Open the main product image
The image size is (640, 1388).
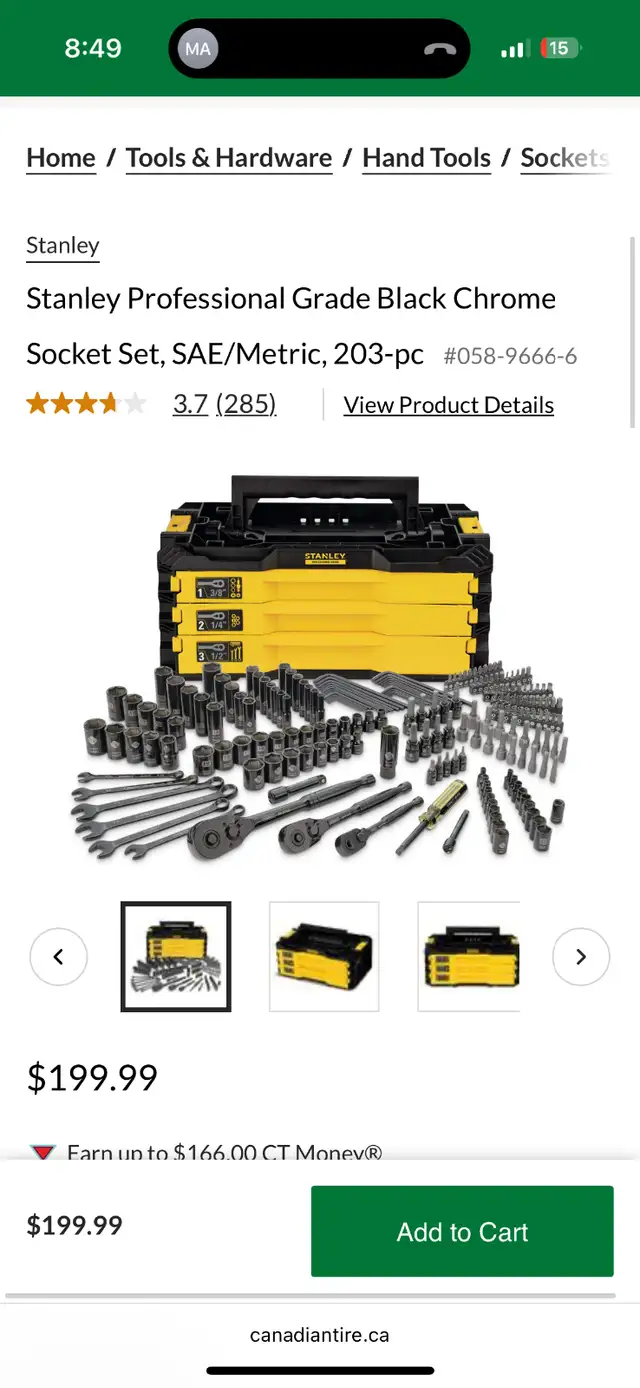click(320, 669)
